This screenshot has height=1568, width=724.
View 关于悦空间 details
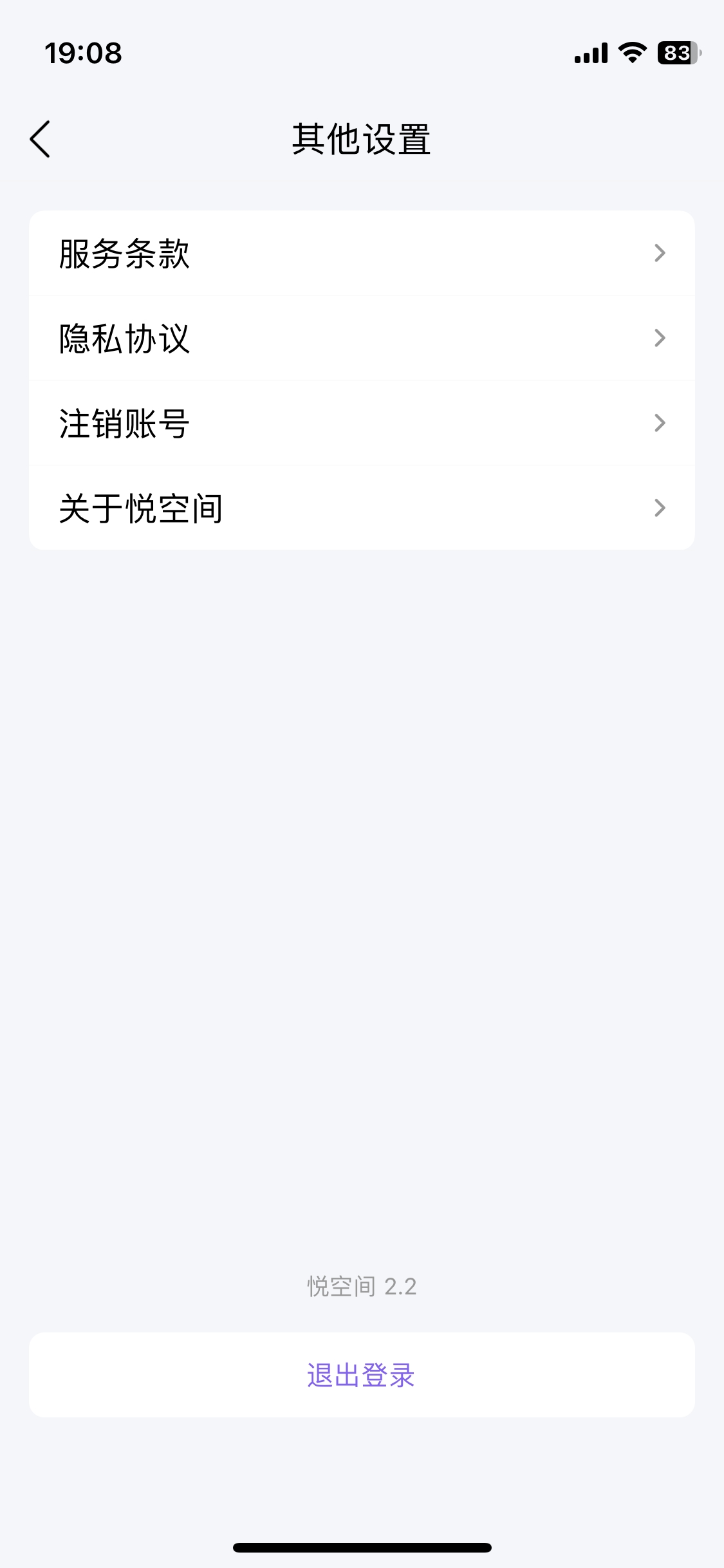tap(362, 508)
